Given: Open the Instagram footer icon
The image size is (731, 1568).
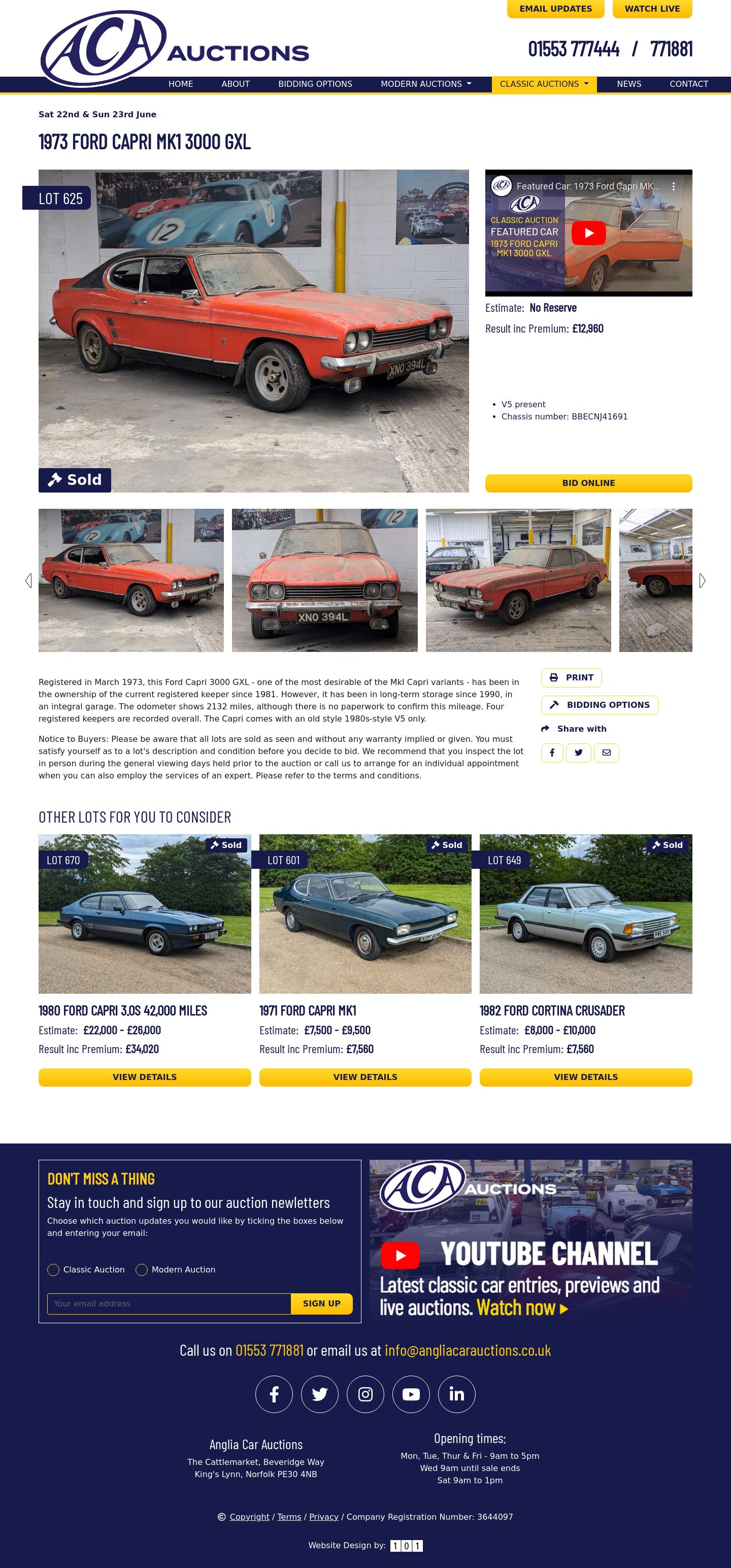Looking at the screenshot, I should point(365,1394).
